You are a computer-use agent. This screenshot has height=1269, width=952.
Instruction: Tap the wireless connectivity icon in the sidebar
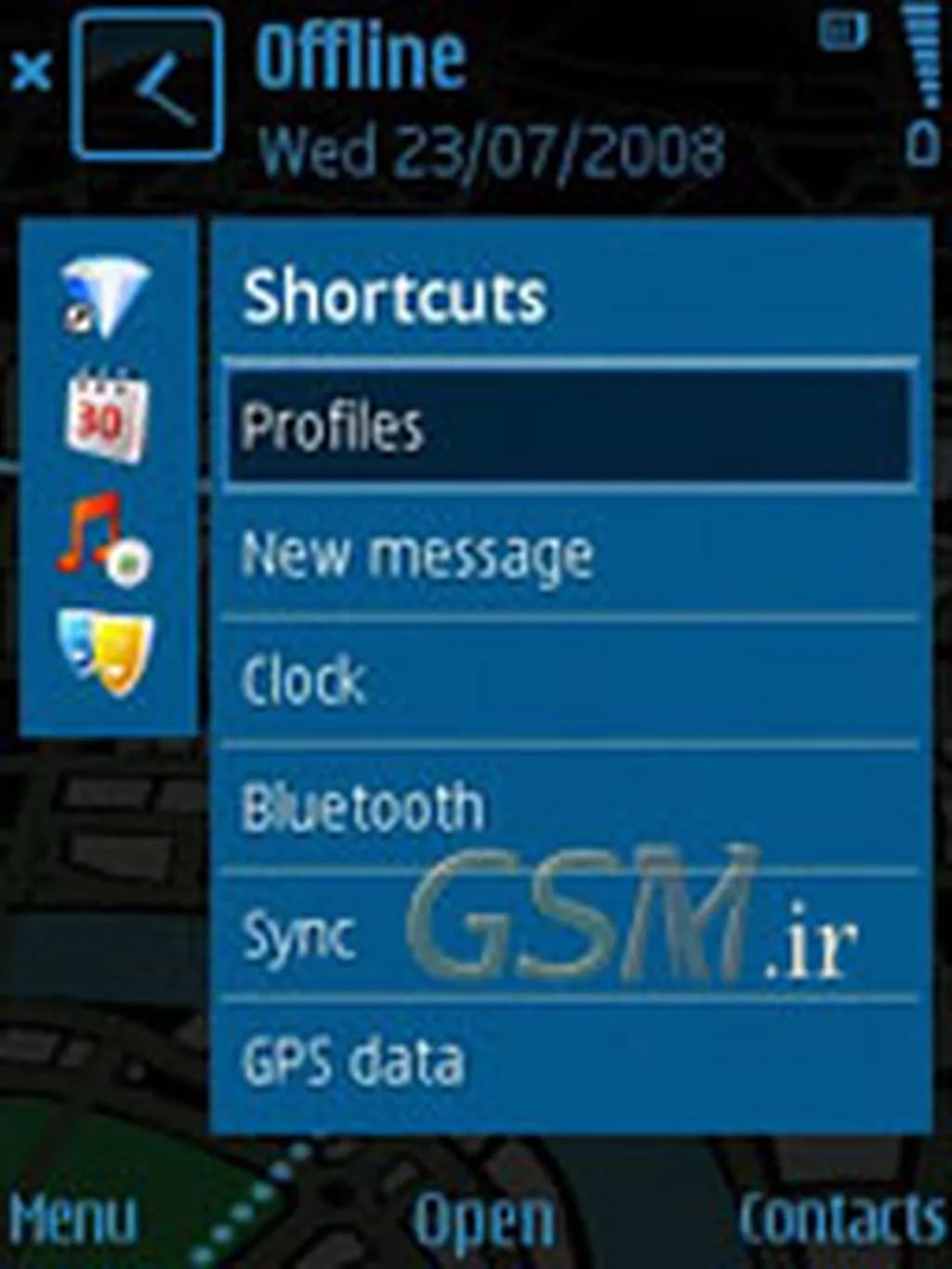(x=104, y=297)
